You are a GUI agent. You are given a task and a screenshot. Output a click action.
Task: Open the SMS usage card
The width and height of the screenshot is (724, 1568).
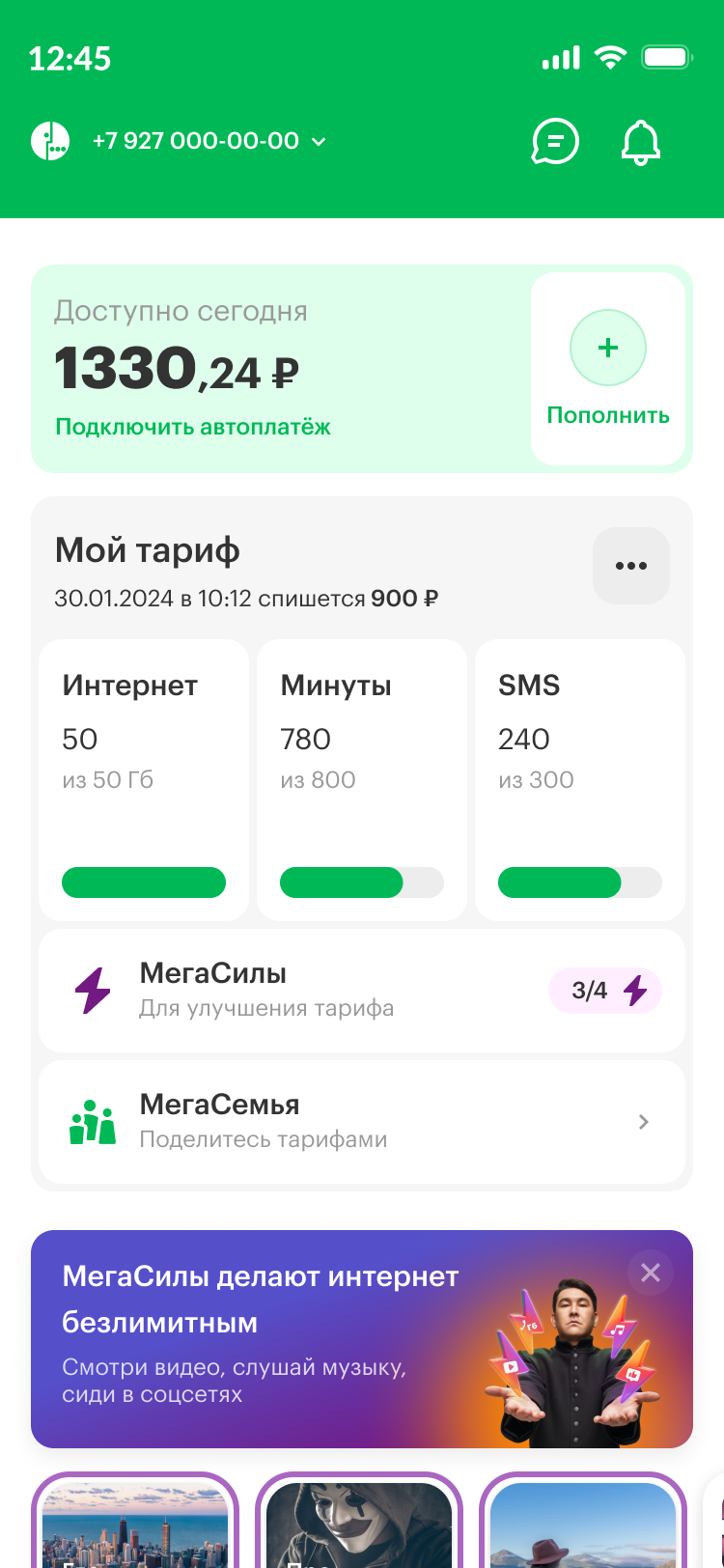coord(580,778)
